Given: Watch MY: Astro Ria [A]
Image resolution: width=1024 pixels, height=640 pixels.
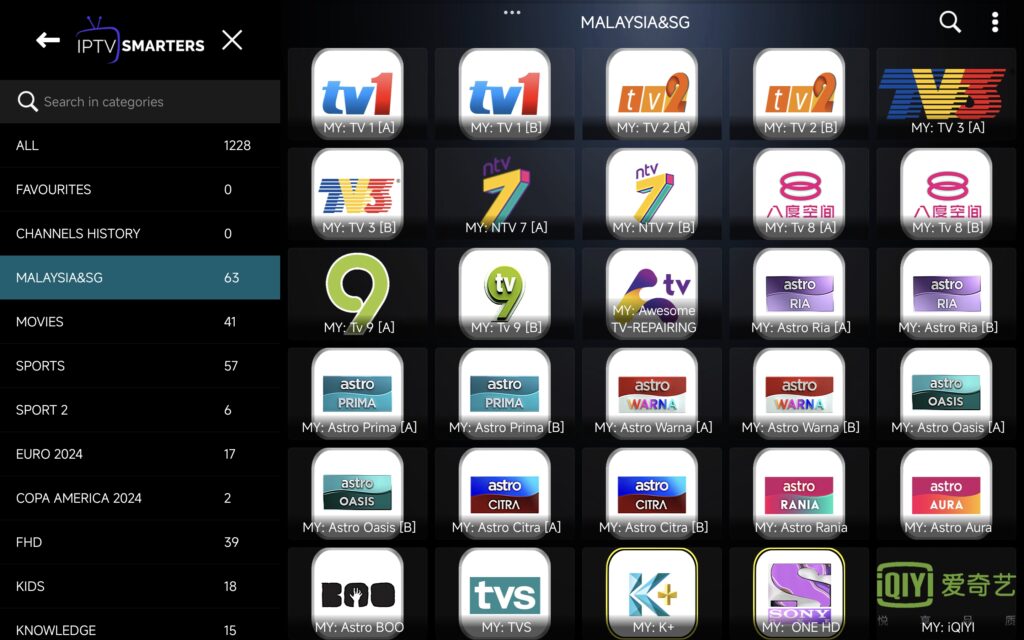Looking at the screenshot, I should pyautogui.click(x=800, y=293).
